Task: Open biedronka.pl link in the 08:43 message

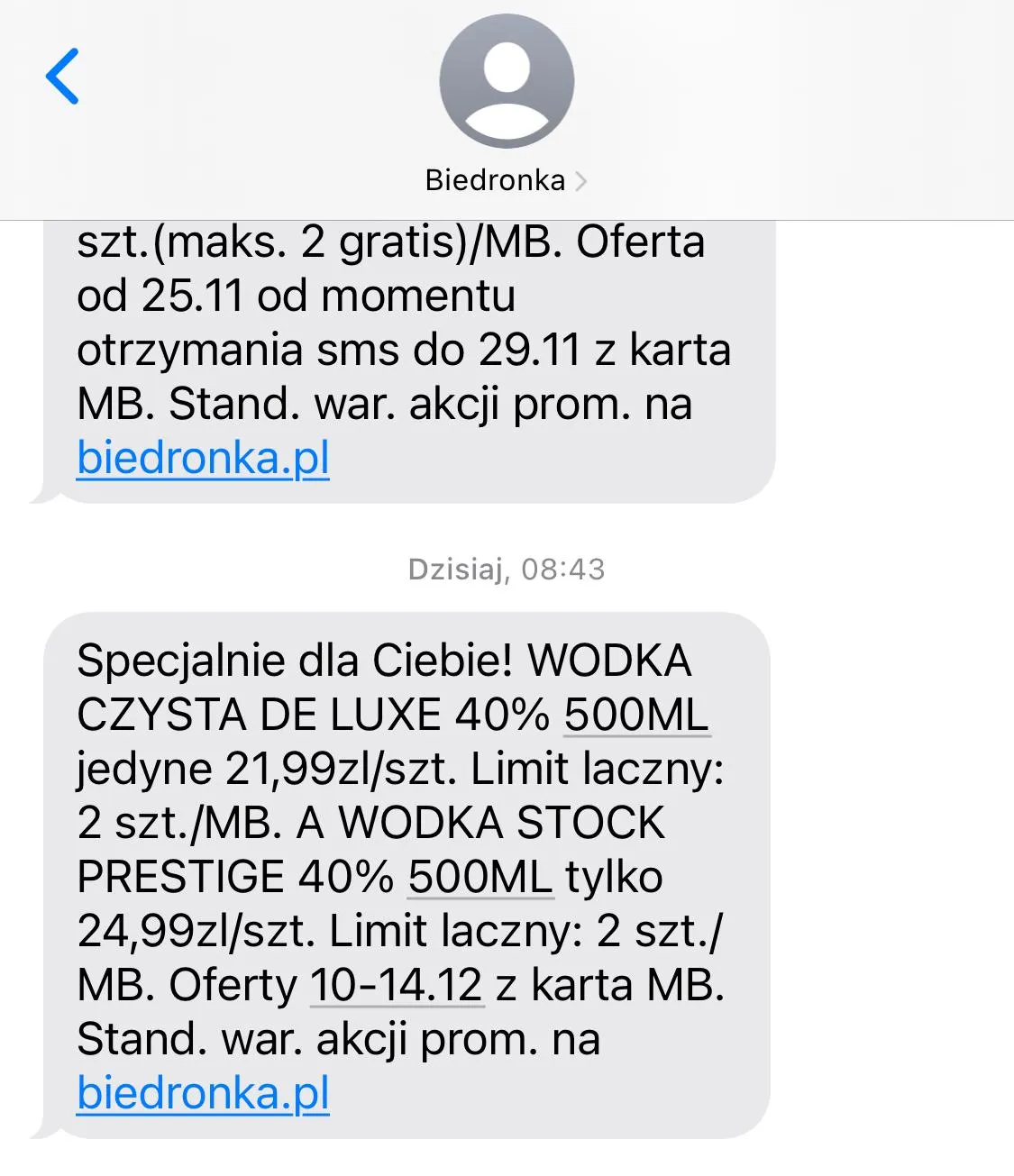Action: [x=203, y=1093]
